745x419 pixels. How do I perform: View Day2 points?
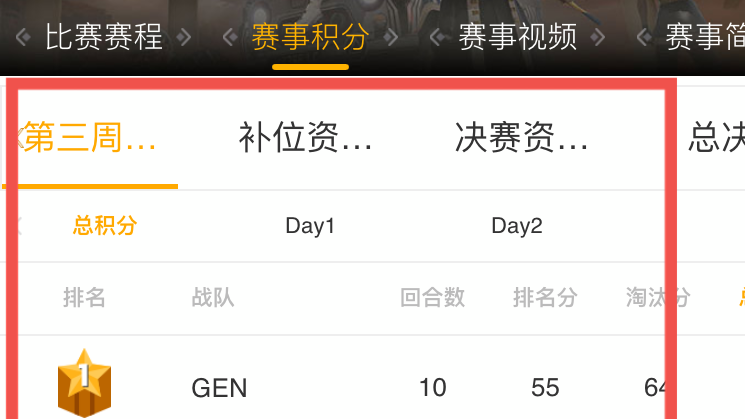[x=517, y=226]
